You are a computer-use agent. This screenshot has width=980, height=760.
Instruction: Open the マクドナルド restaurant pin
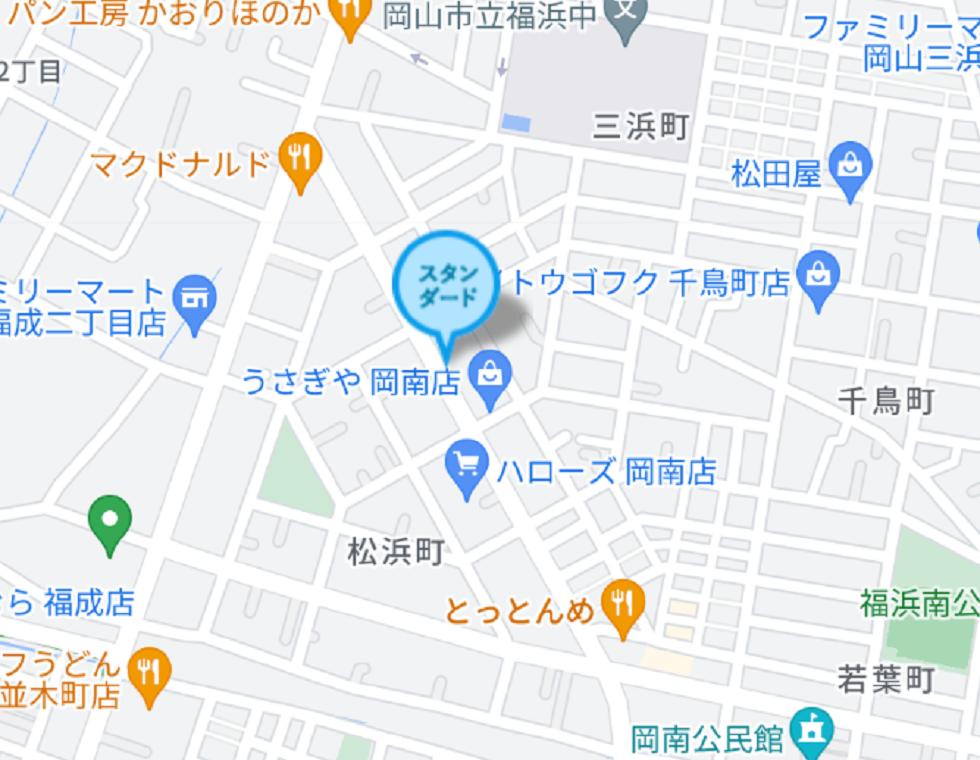[x=299, y=160]
